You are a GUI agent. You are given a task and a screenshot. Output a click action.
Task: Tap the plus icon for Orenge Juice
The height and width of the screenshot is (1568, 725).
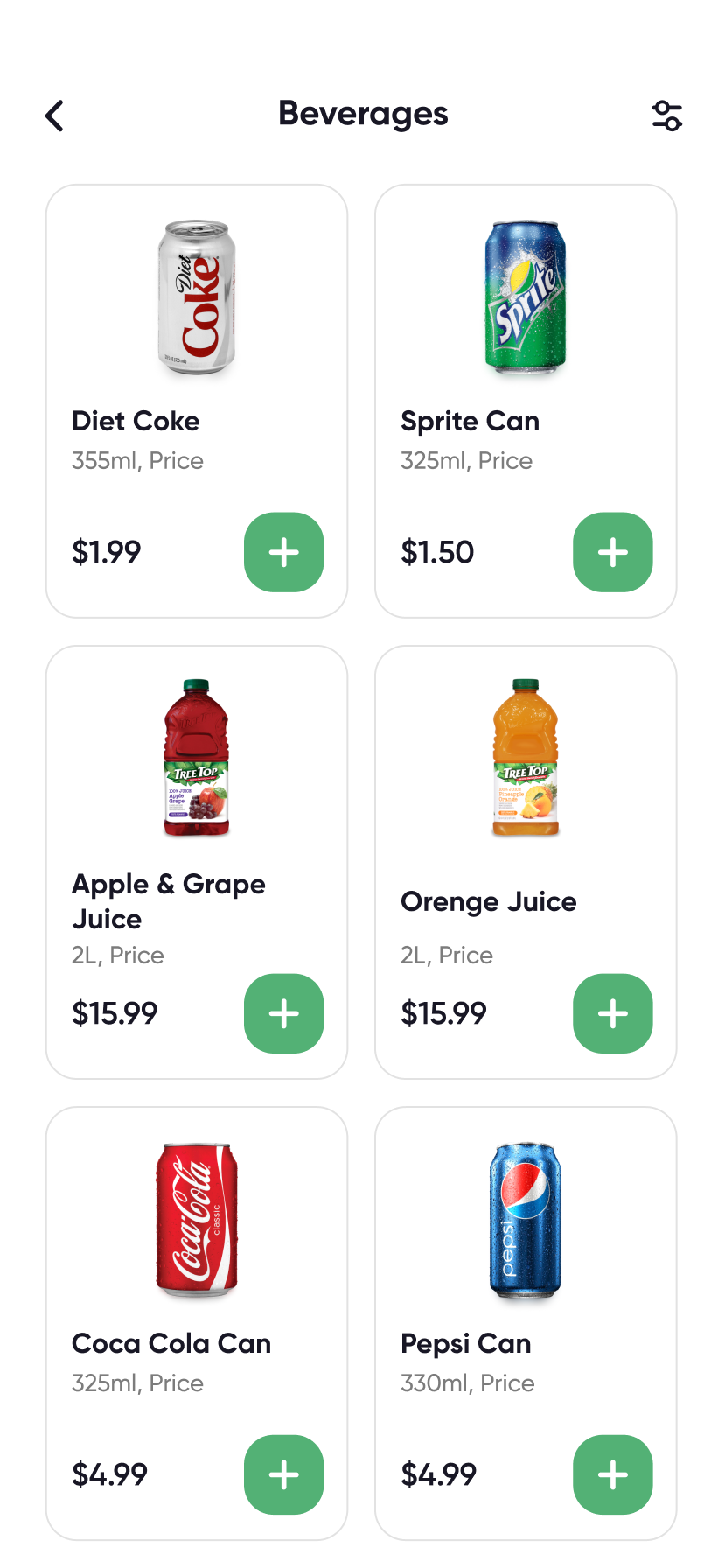(x=612, y=1013)
